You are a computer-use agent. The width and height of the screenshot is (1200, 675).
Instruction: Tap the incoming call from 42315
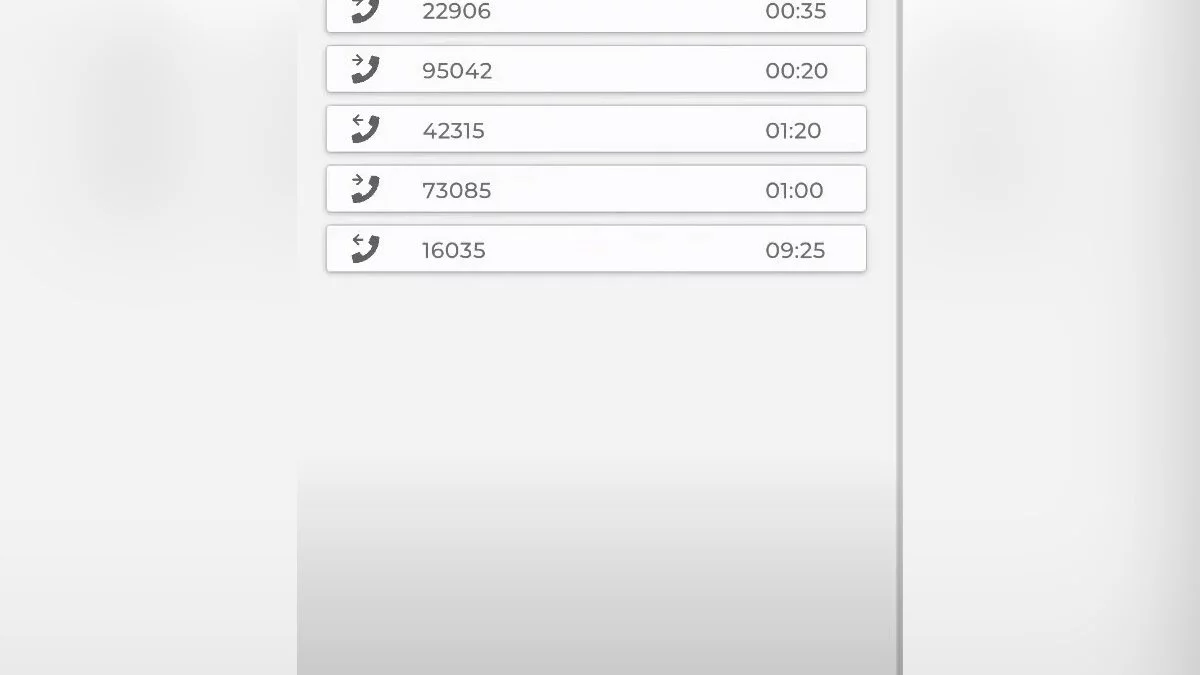click(x=596, y=130)
